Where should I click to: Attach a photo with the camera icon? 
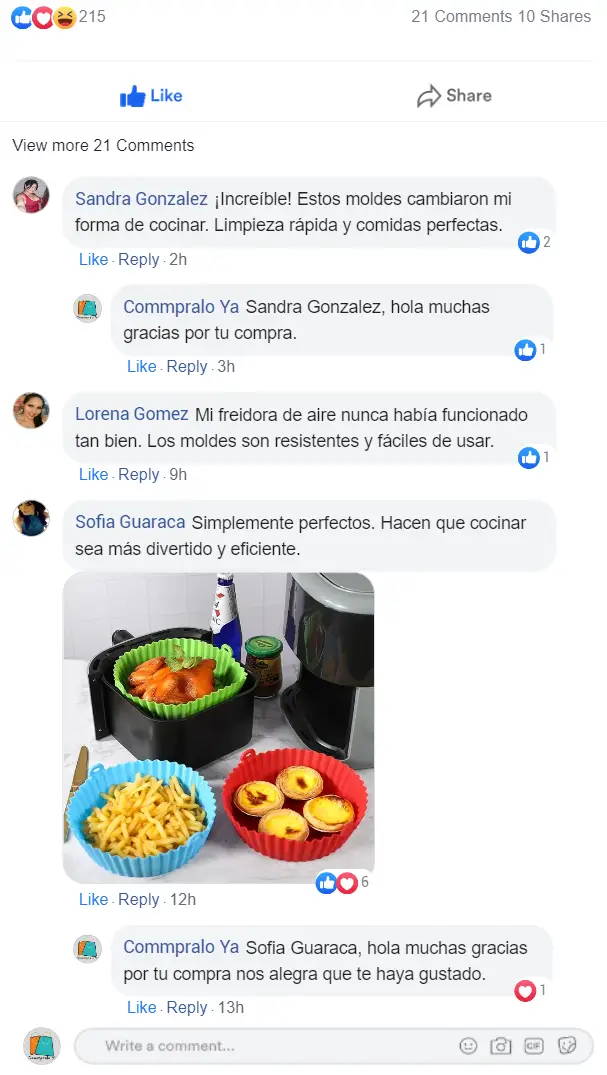pyautogui.click(x=501, y=1046)
